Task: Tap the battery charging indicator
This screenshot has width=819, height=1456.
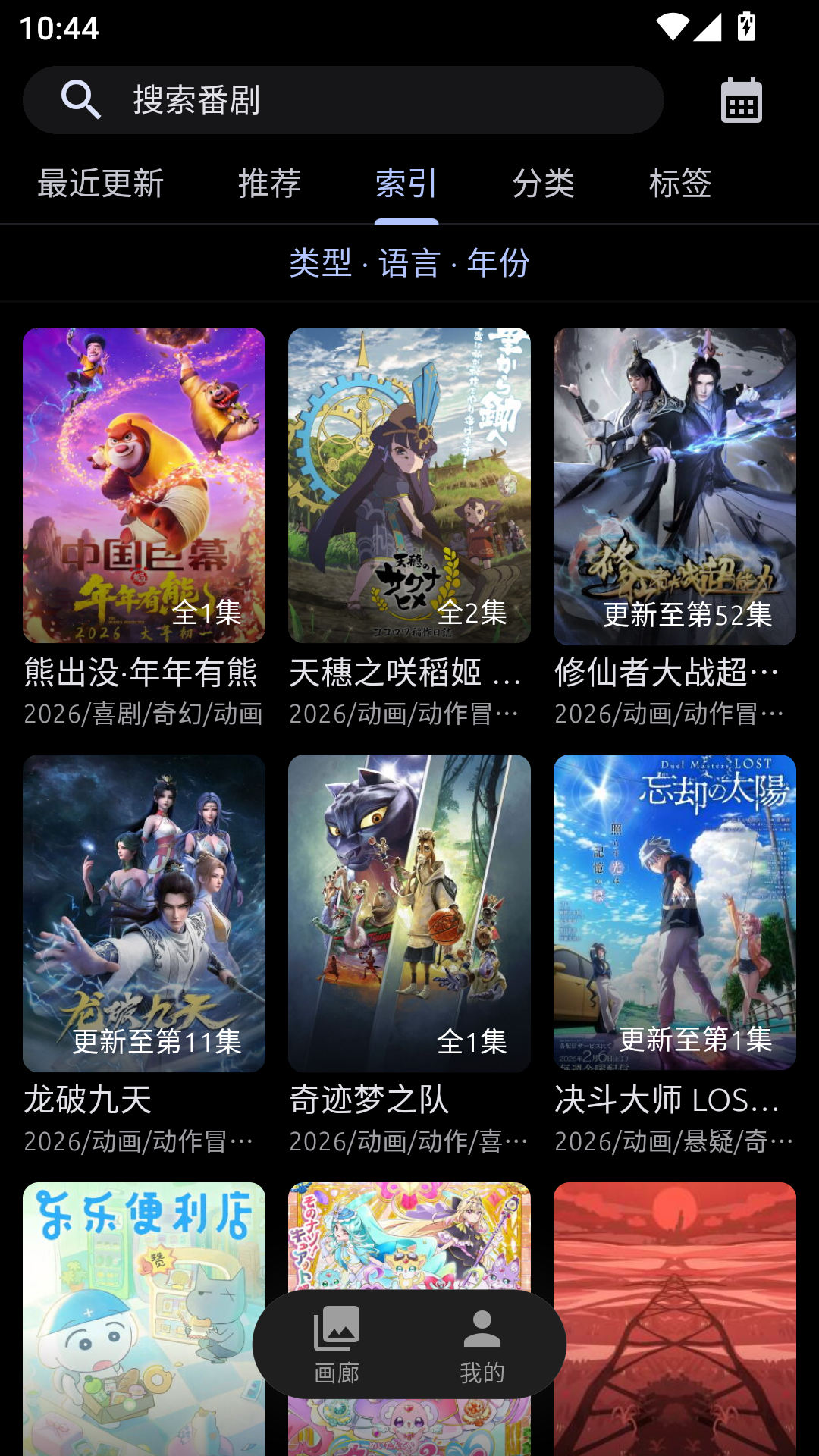Action: click(746, 26)
